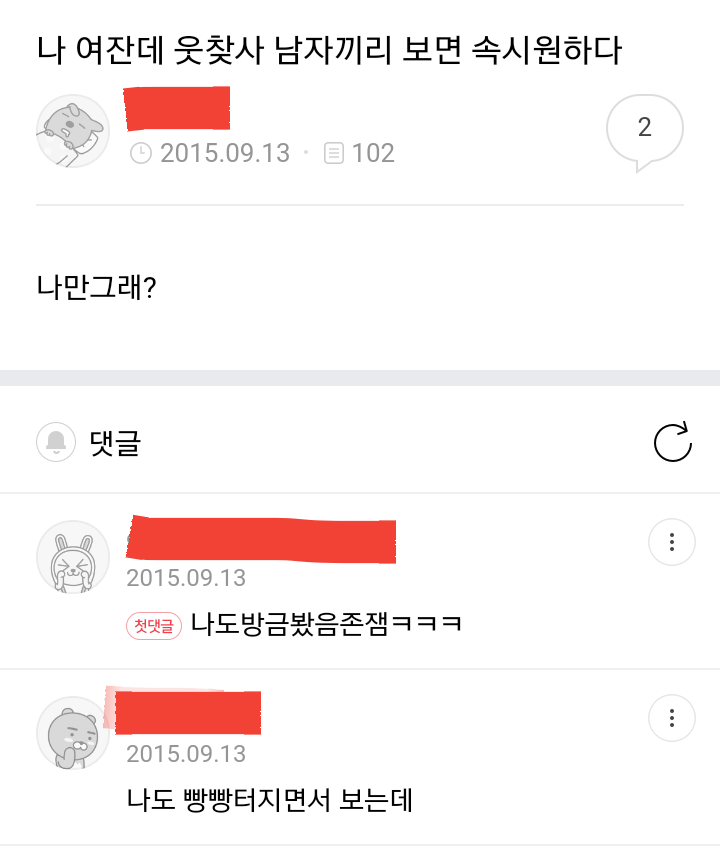View the bear avatar commenter's profile
This screenshot has width=720, height=856.
pyautogui.click(x=73, y=733)
